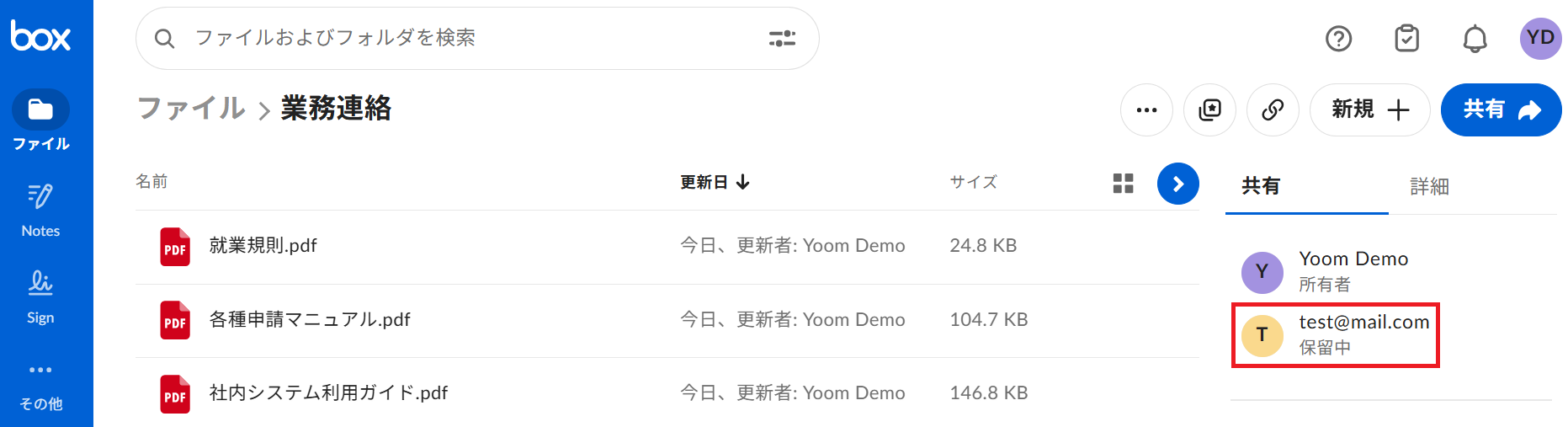The width and height of the screenshot is (1568, 427).
Task: Open the folder more-options ellipsis
Action: (1146, 109)
